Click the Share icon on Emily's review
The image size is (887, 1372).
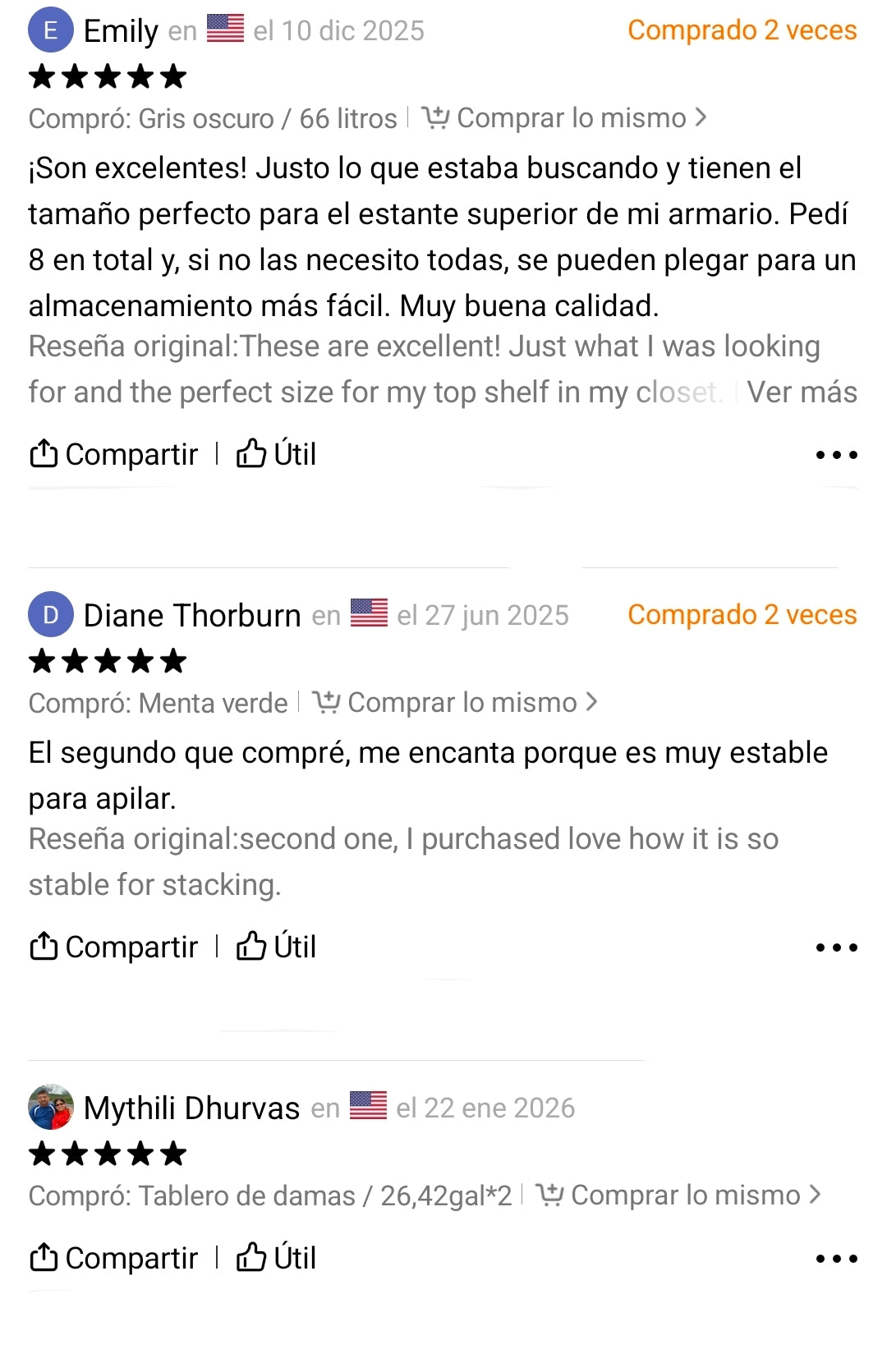[x=44, y=452]
